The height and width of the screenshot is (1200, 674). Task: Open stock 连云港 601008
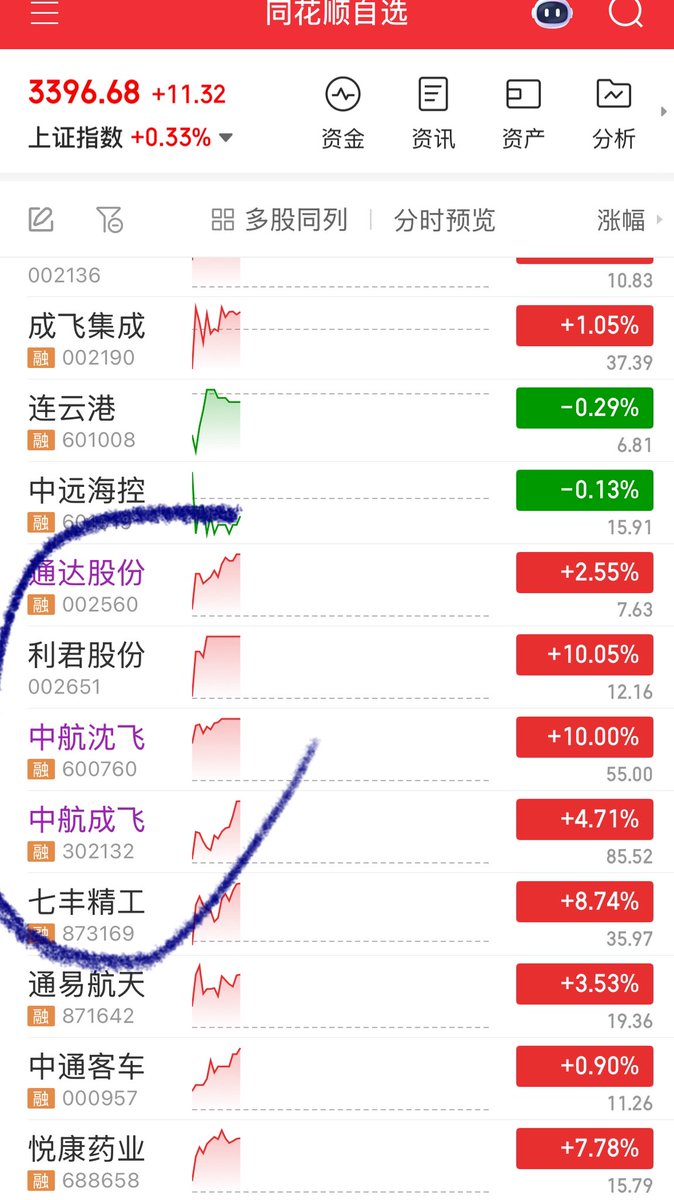337,421
